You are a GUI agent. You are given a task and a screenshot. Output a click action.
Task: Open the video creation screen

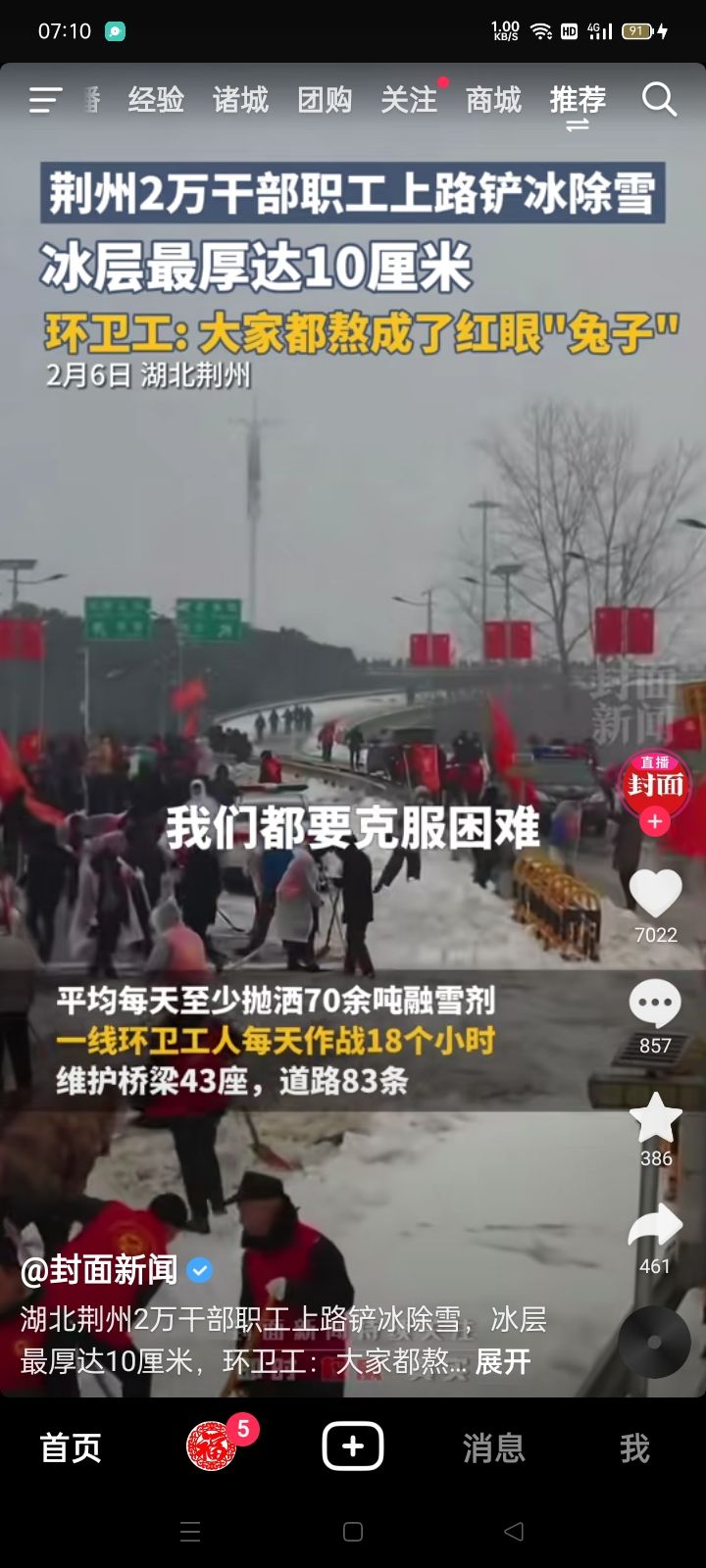pos(353,1445)
